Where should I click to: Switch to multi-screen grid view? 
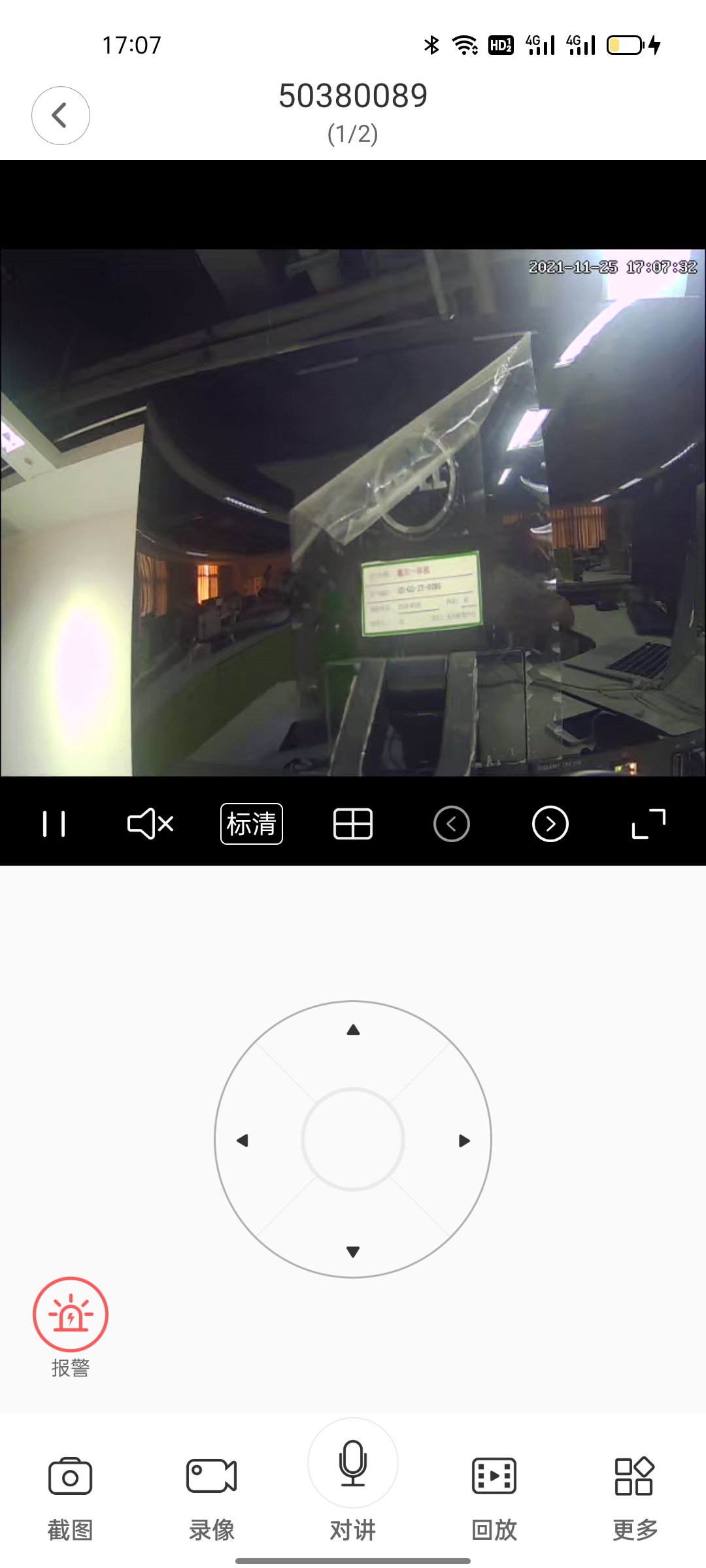(x=353, y=824)
